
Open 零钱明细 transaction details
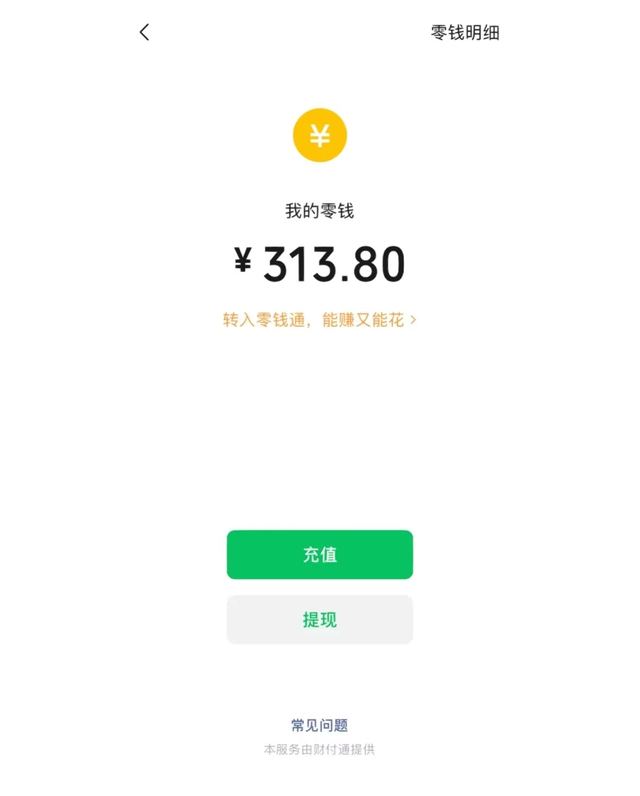coord(465,32)
